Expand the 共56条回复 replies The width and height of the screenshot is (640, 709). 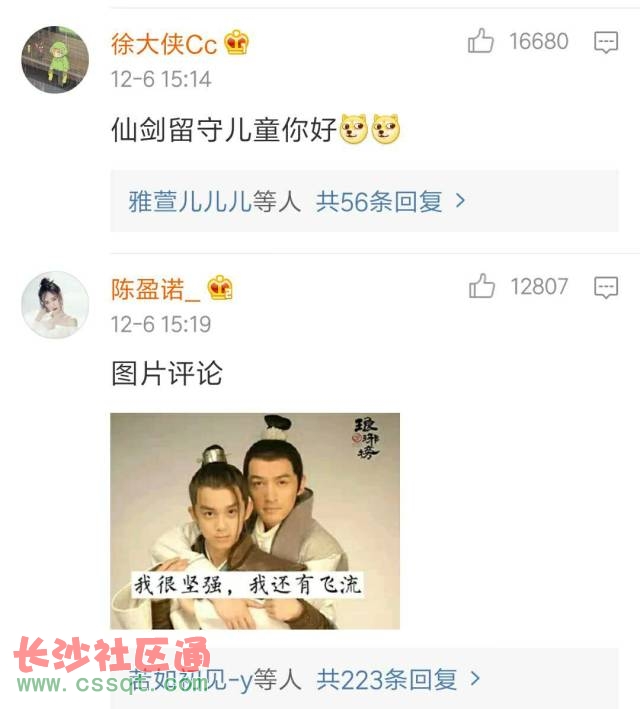[x=391, y=201]
